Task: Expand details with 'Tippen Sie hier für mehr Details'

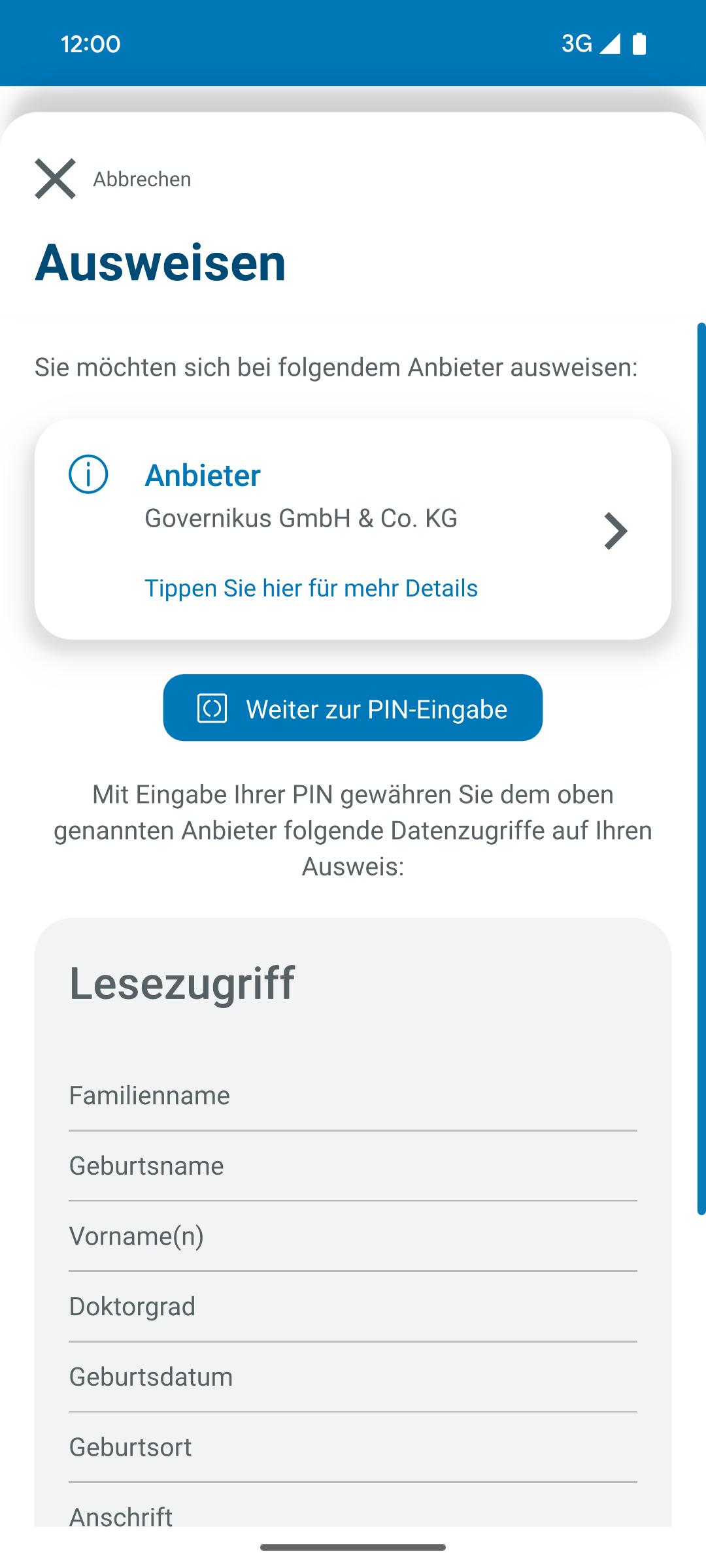Action: 311,587
